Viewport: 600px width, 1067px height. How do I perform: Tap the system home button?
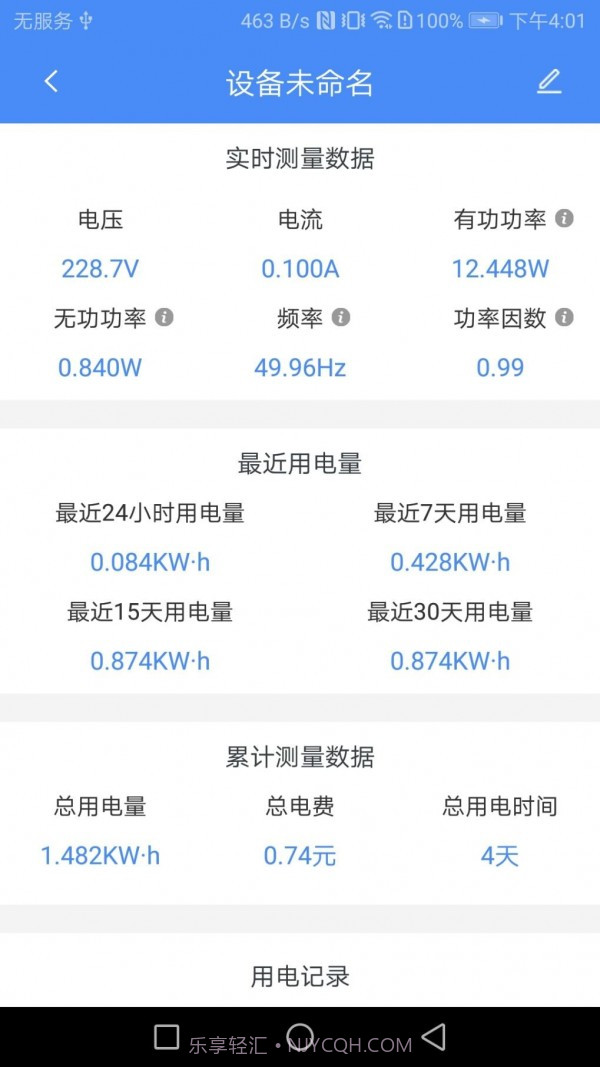click(300, 1037)
